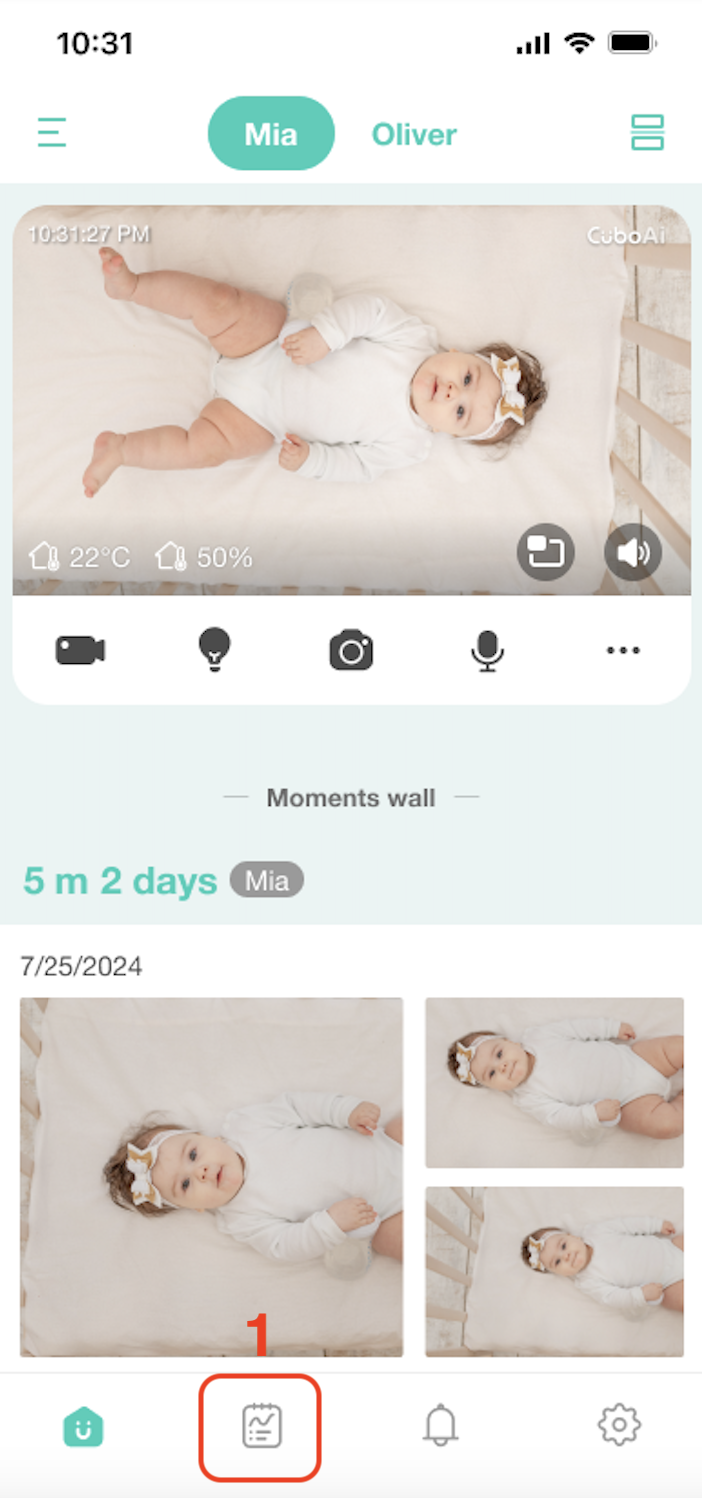Viewport: 702px width, 1498px height.
Task: Go to the home tab
Action: 82,1426
